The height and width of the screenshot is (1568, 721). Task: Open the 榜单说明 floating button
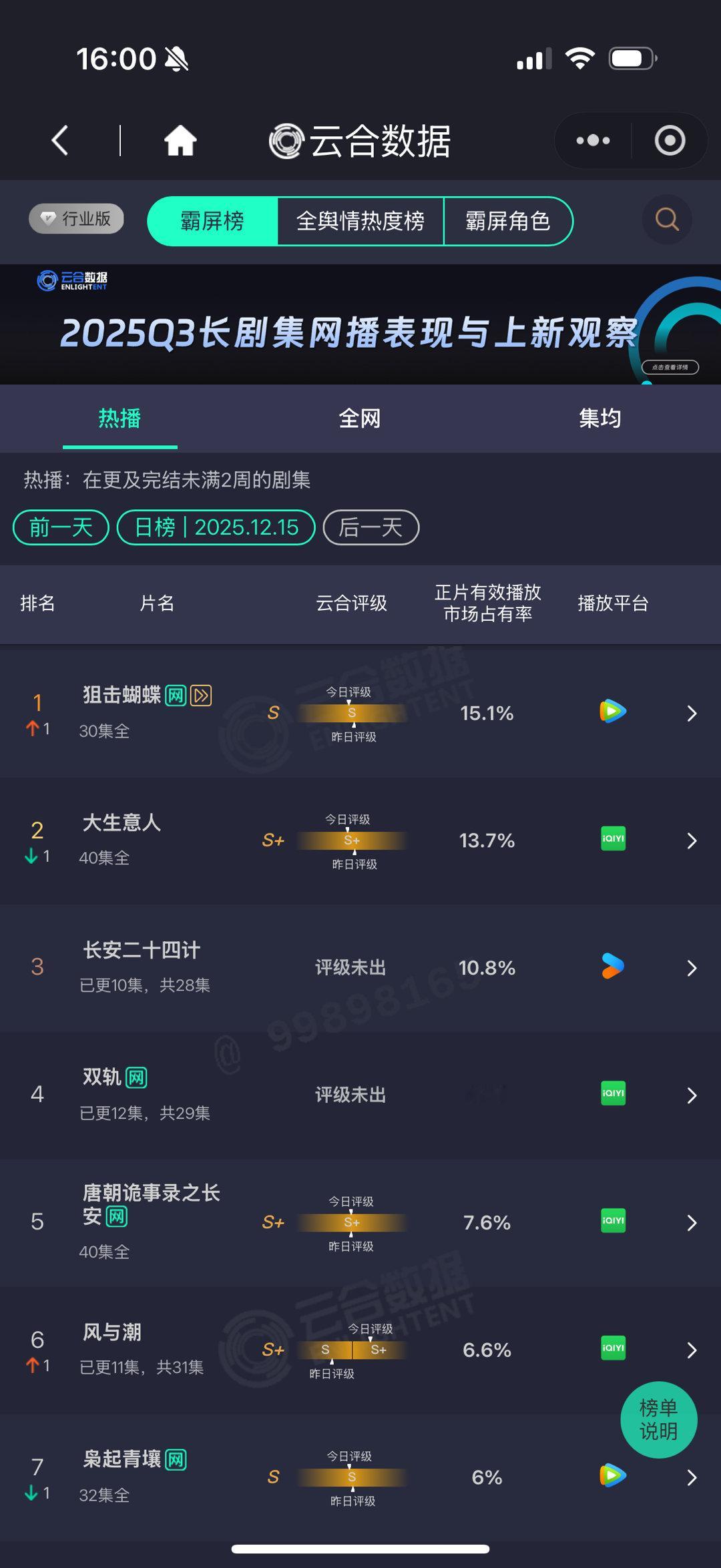coord(659,1420)
